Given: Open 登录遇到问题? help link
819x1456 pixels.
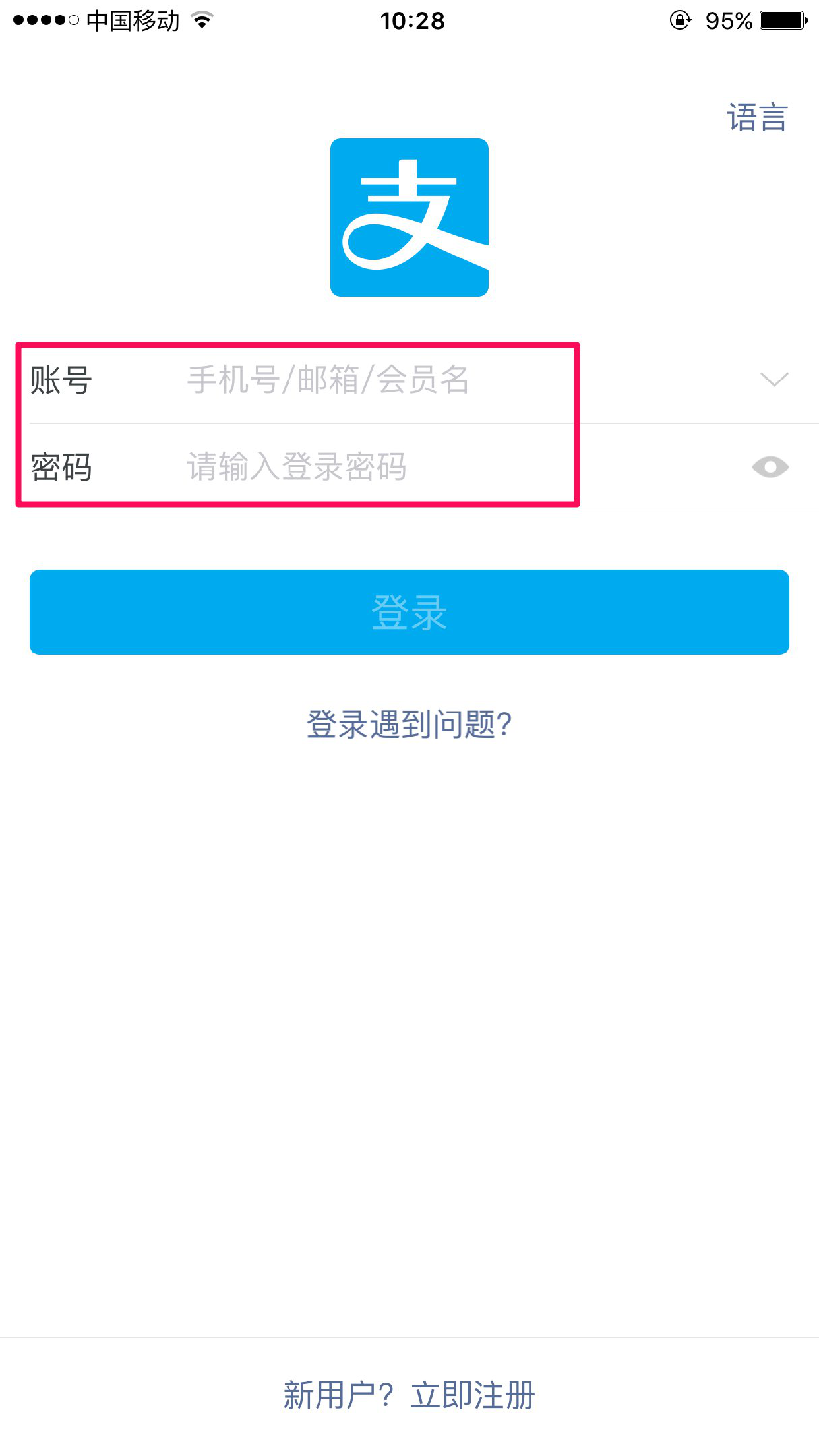Looking at the screenshot, I should (x=409, y=725).
